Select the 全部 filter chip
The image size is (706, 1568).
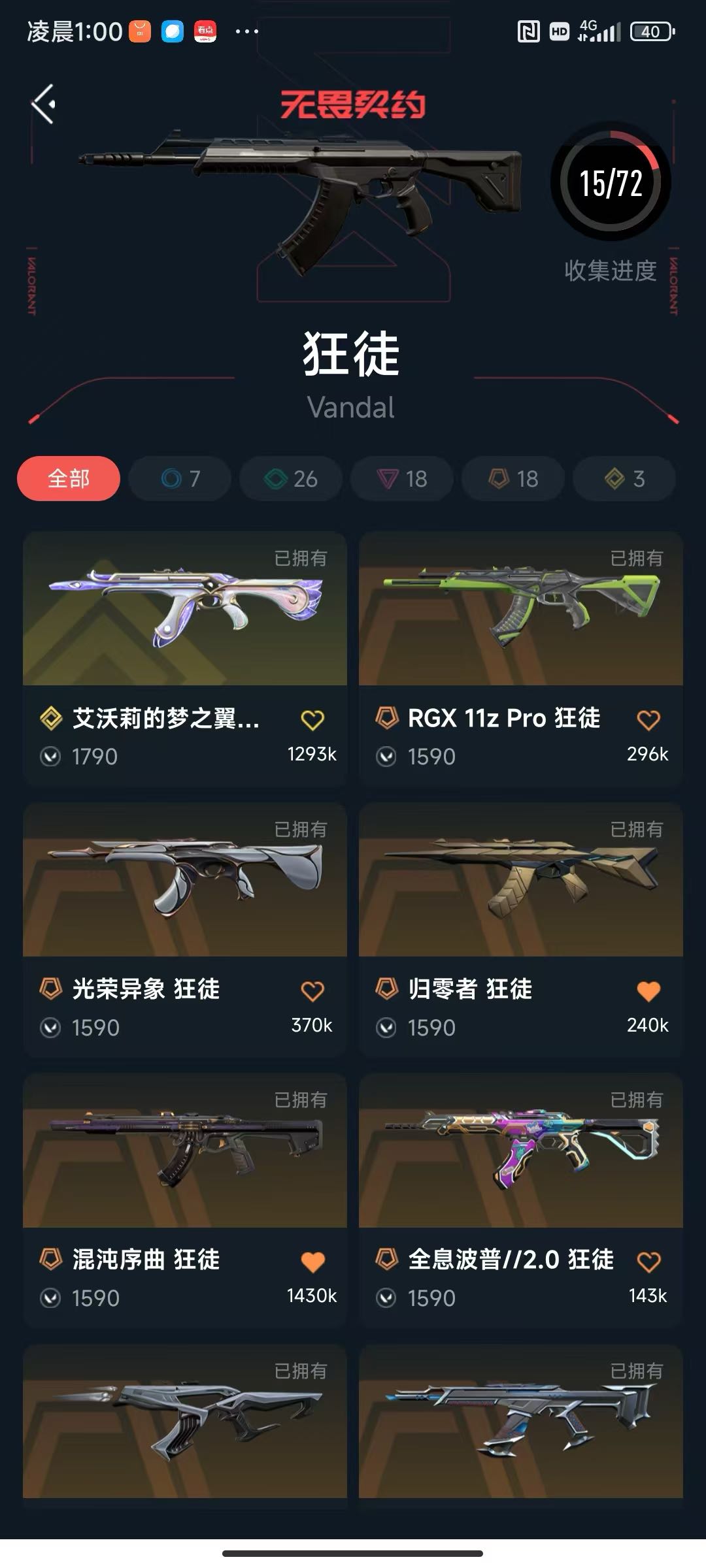pyautogui.click(x=69, y=478)
